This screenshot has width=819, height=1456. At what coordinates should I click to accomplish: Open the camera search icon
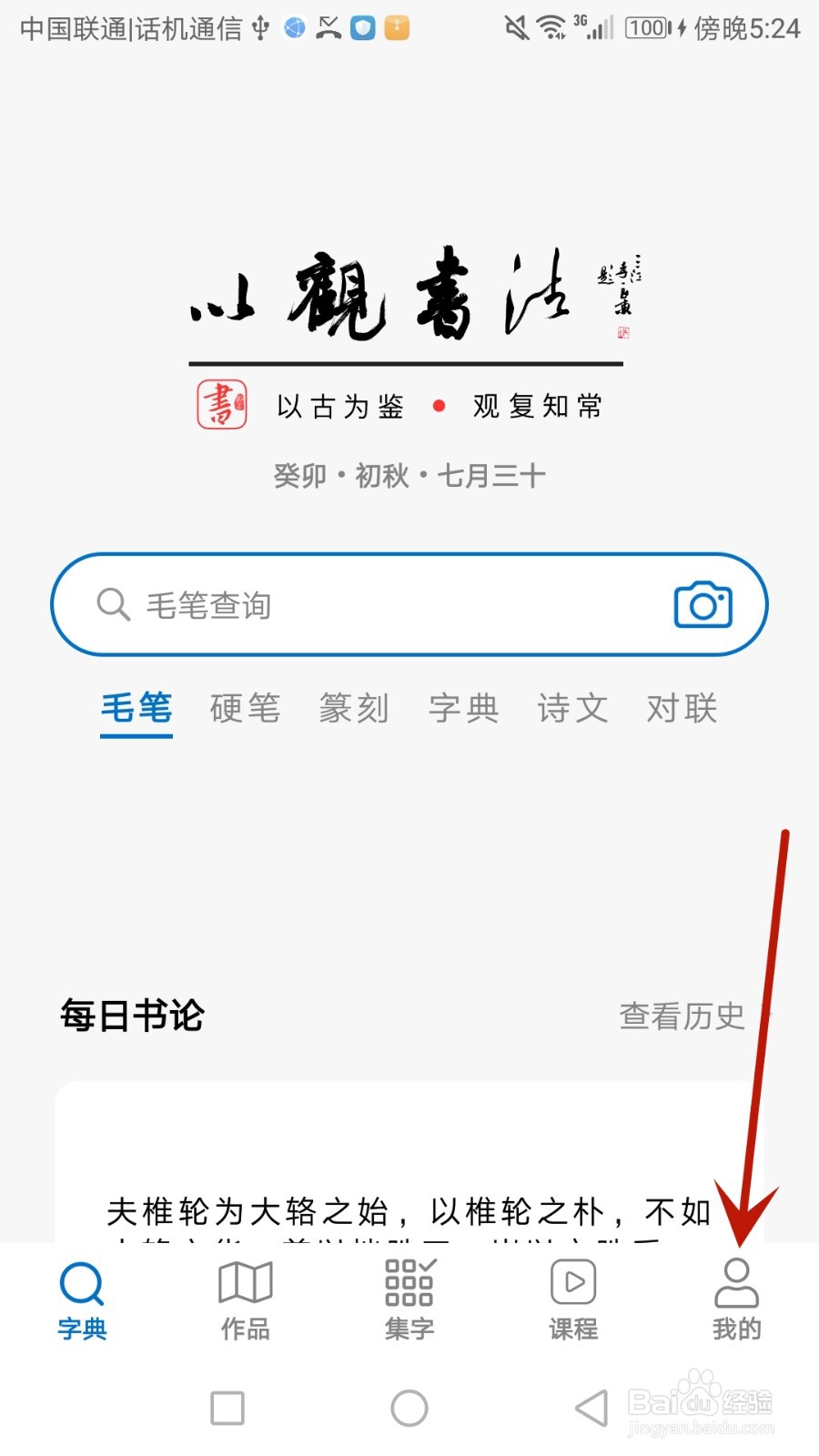point(703,604)
